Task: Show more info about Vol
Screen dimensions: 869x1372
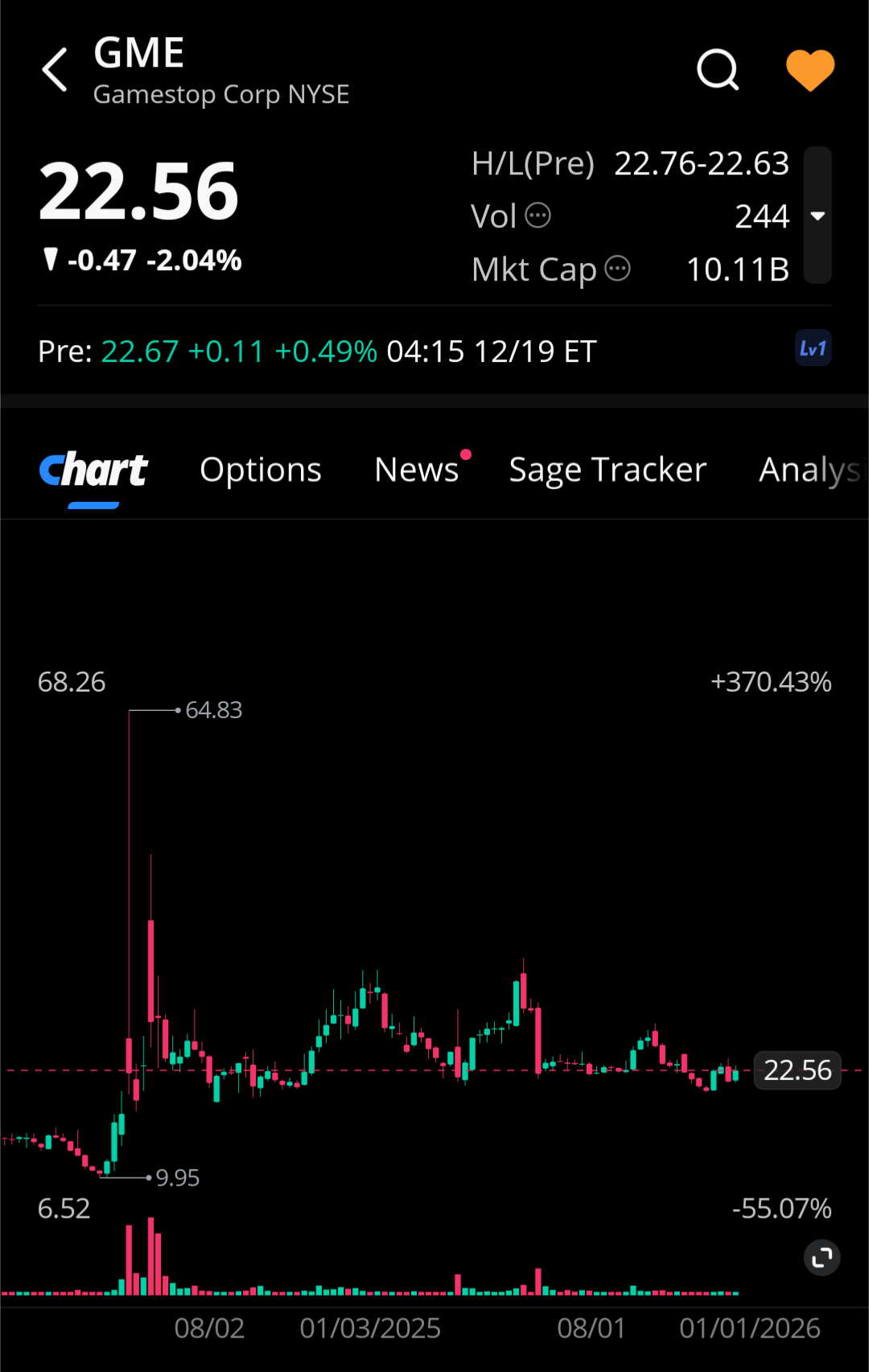Action: pos(537,216)
